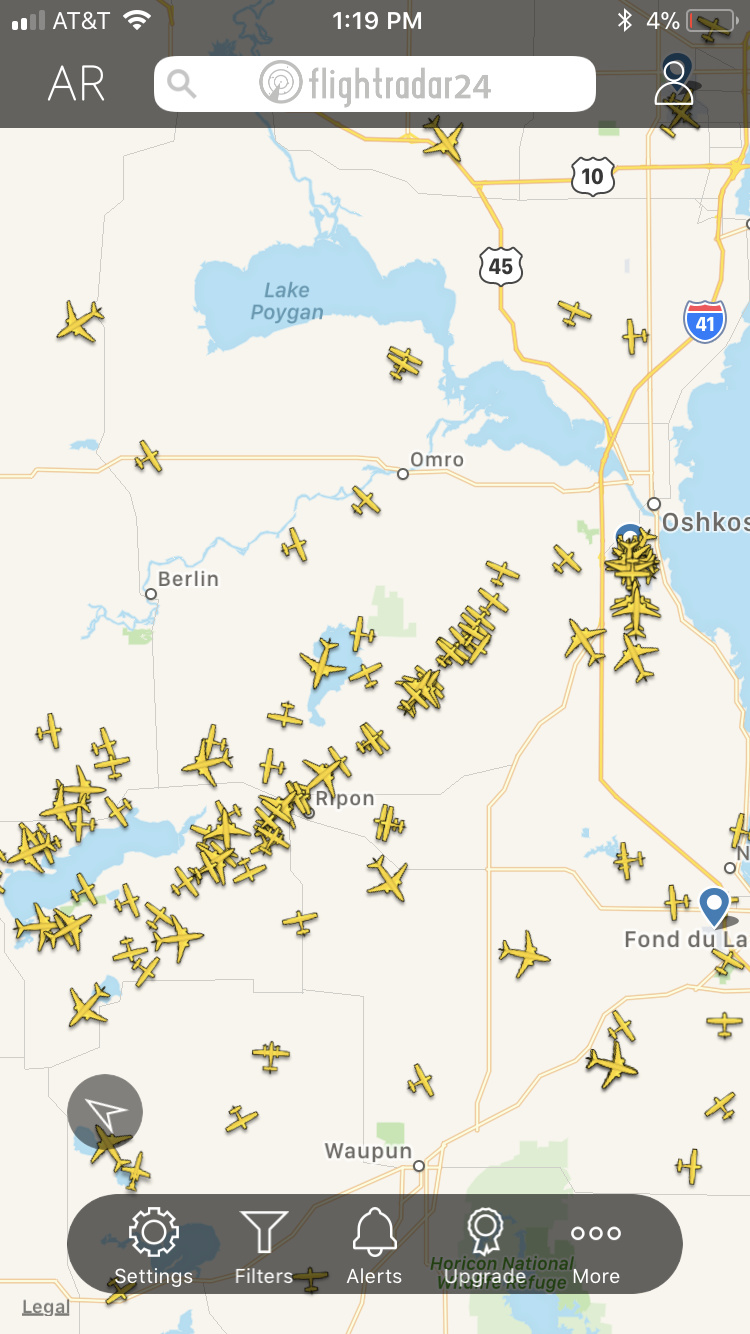Open Settings
The height and width of the screenshot is (1334, 750).
pyautogui.click(x=153, y=1246)
